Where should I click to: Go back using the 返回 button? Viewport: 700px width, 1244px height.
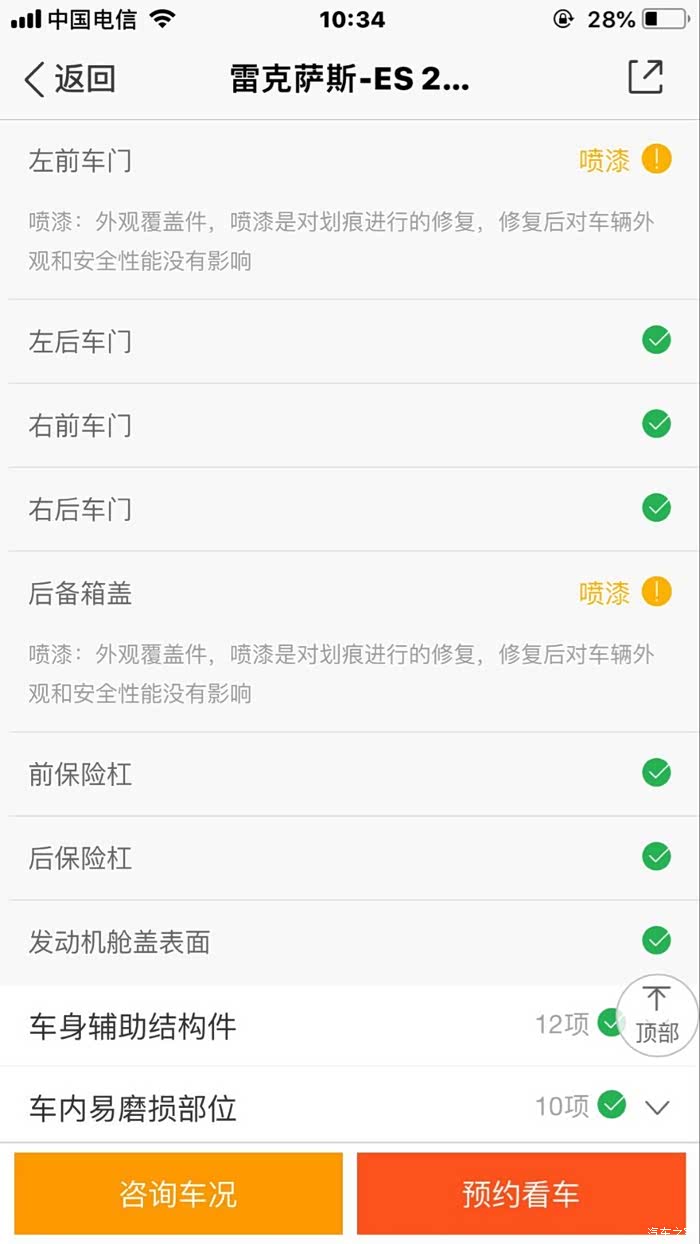coord(70,79)
